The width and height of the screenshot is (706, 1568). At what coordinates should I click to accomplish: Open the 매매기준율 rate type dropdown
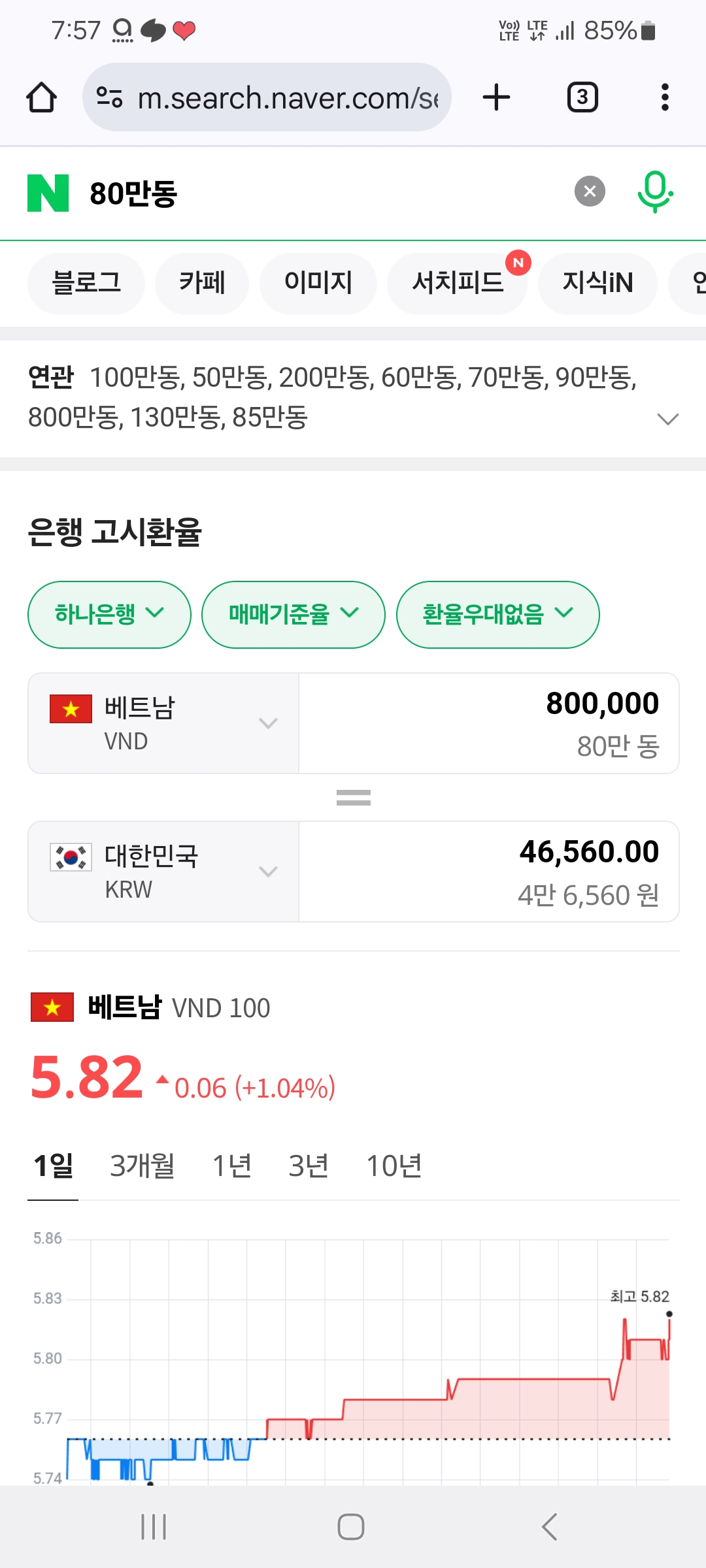[x=294, y=614]
